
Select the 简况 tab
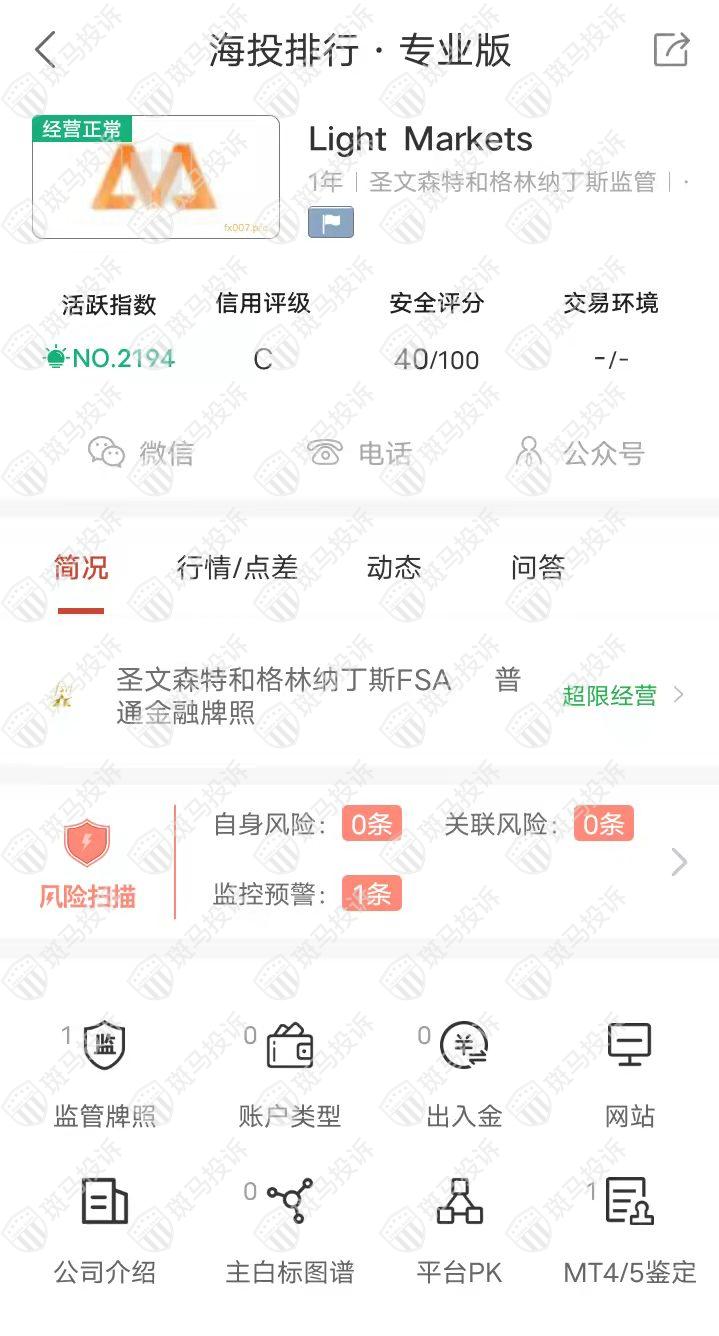[x=81, y=568]
